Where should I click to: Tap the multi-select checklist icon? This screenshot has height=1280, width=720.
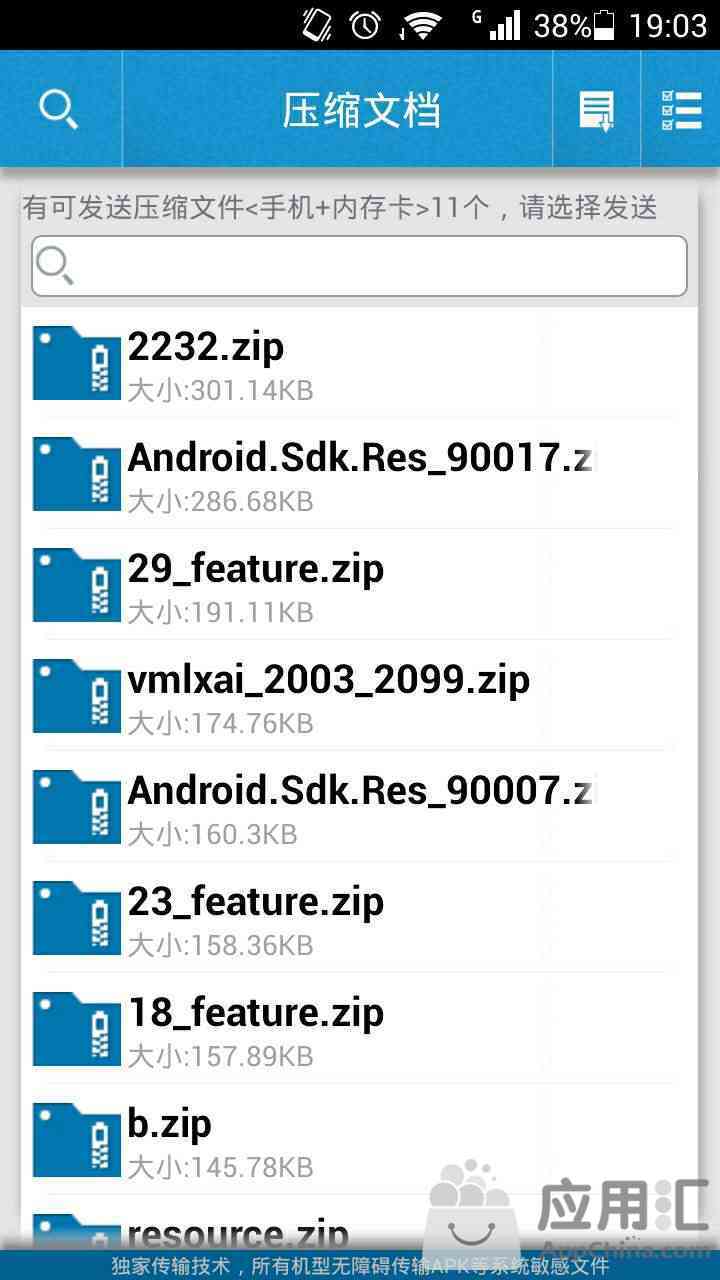pyautogui.click(x=681, y=110)
